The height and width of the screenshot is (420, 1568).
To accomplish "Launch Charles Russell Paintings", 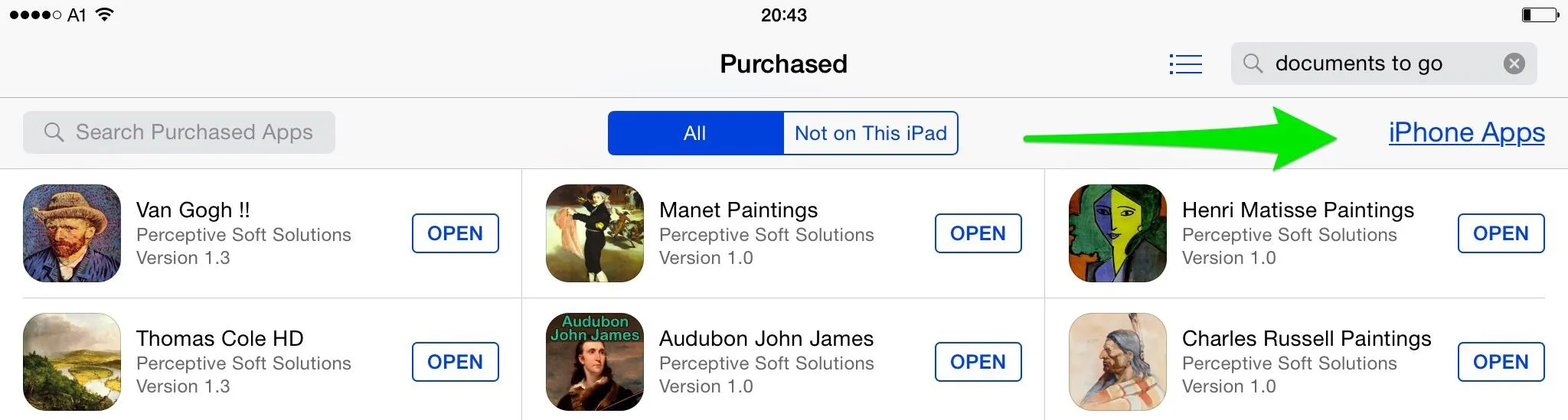I will click(x=1501, y=362).
